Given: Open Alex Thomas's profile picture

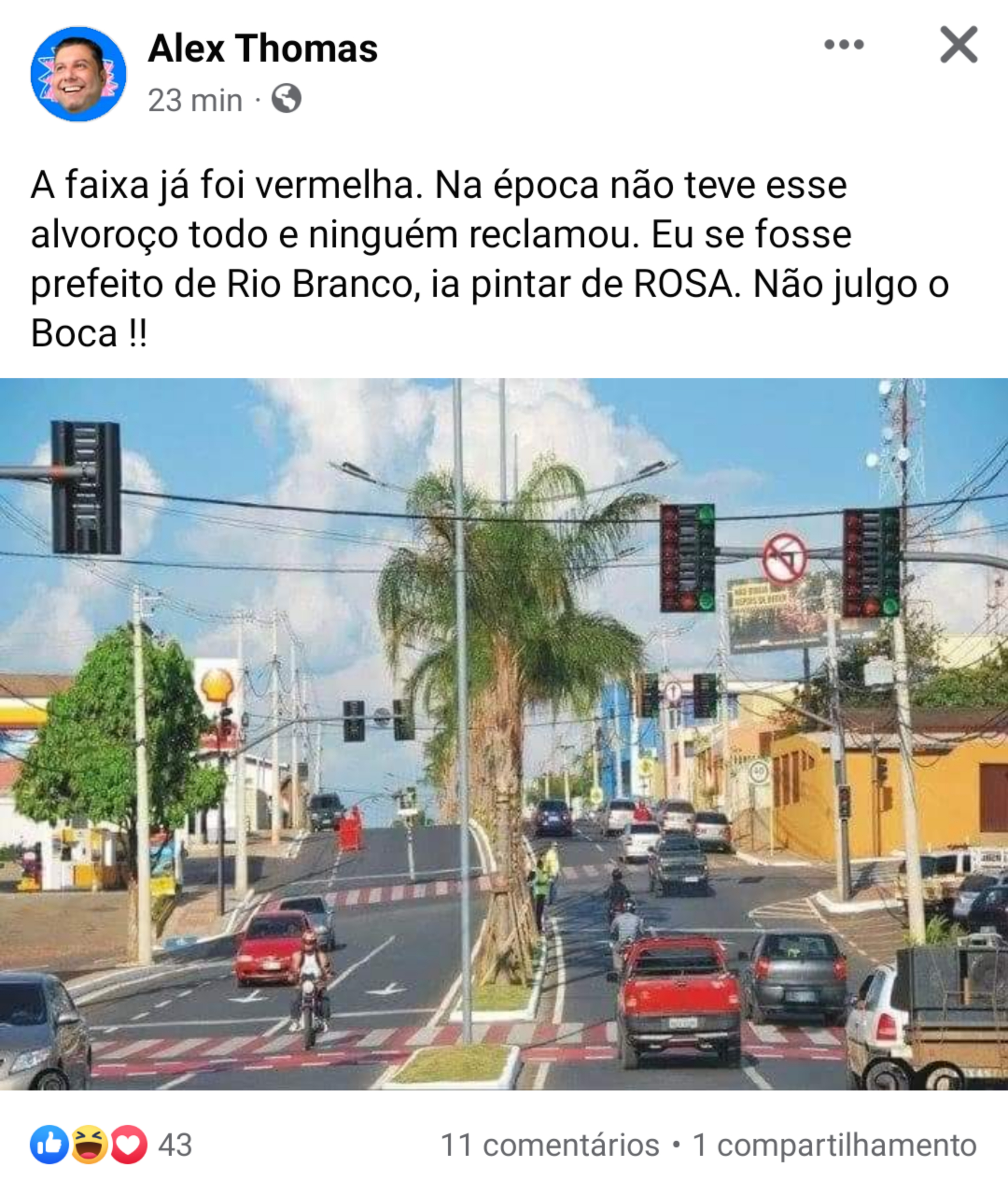Looking at the screenshot, I should point(78,74).
